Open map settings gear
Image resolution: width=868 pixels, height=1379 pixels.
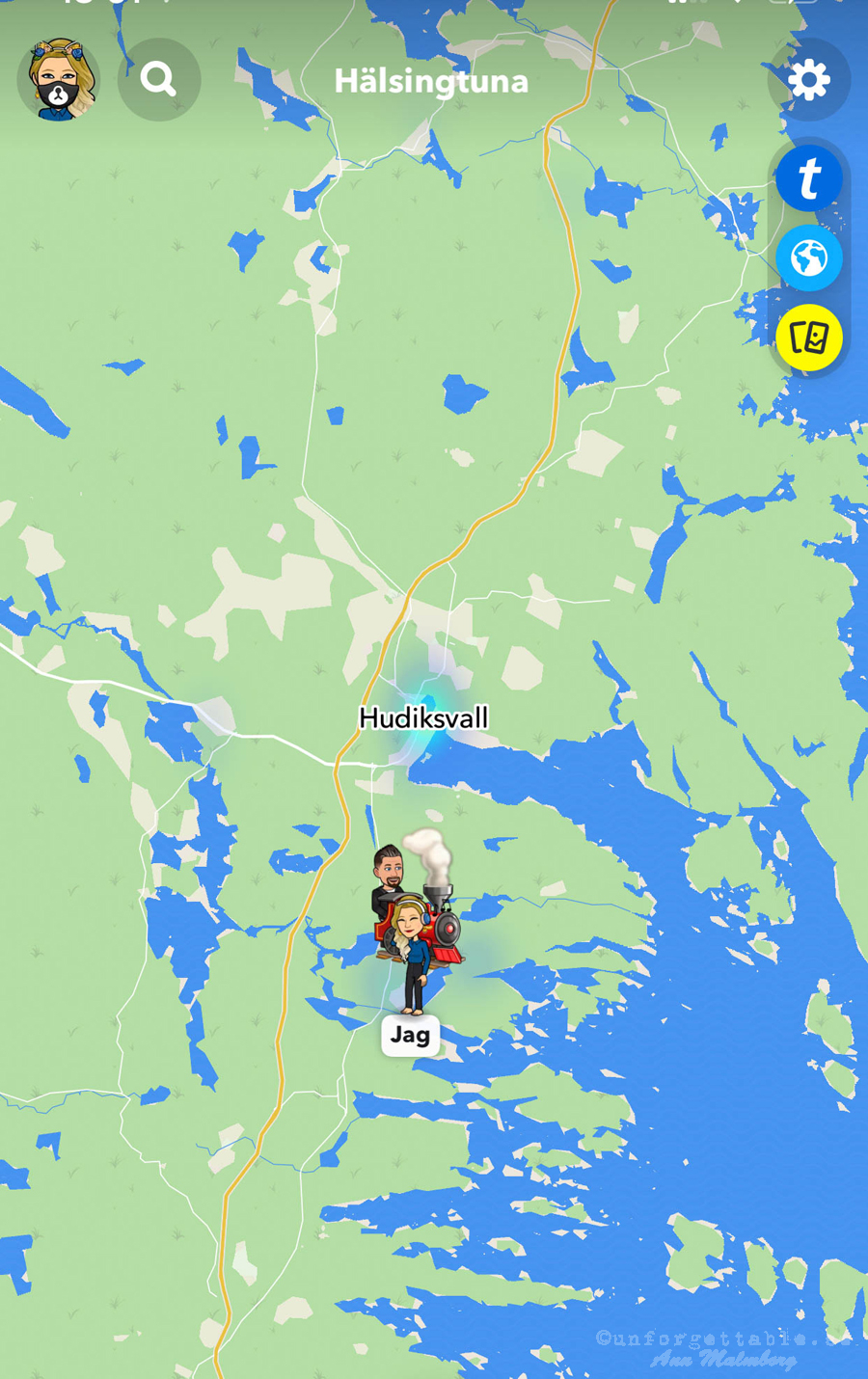(x=808, y=80)
